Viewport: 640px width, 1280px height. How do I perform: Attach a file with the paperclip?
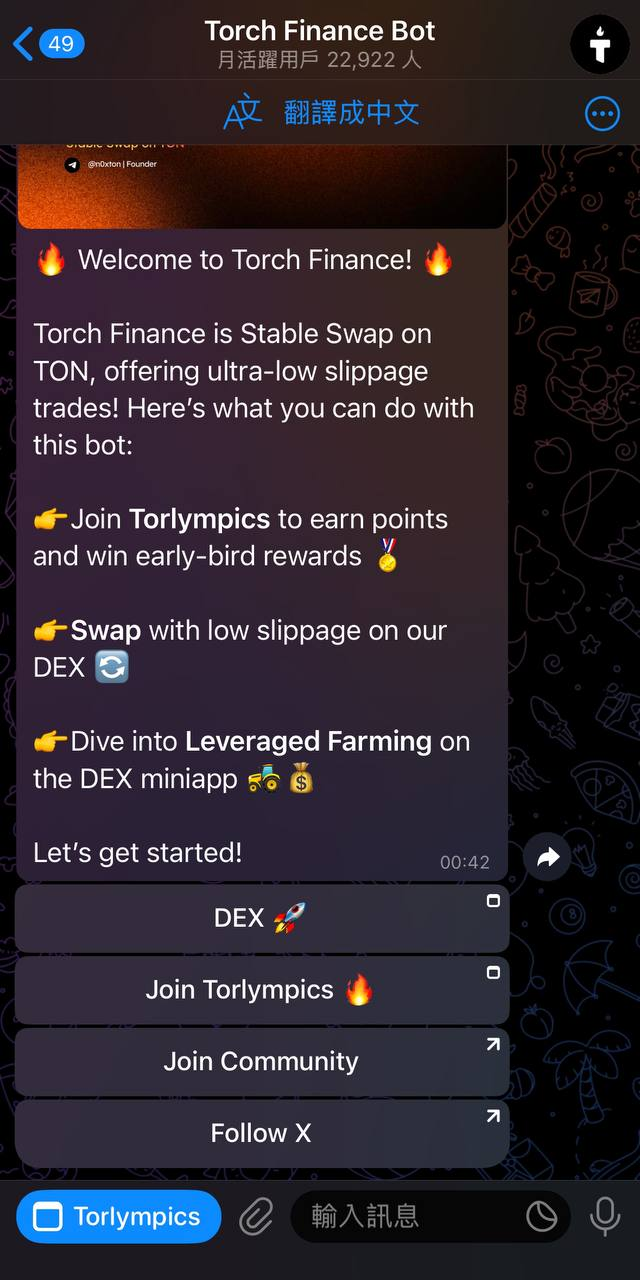tap(256, 1217)
